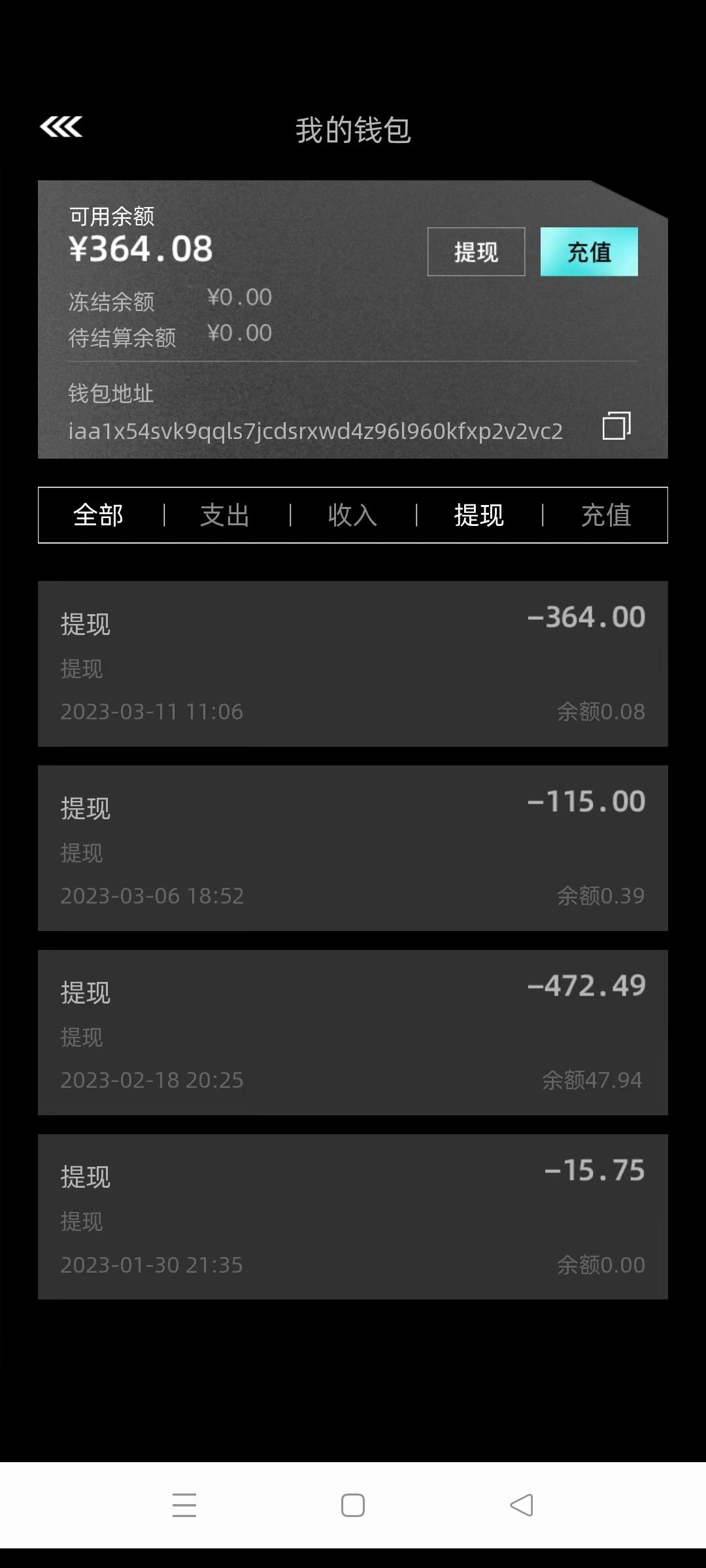Copy the wallet address
Image resolution: width=706 pixels, height=1568 pixels.
(x=616, y=426)
